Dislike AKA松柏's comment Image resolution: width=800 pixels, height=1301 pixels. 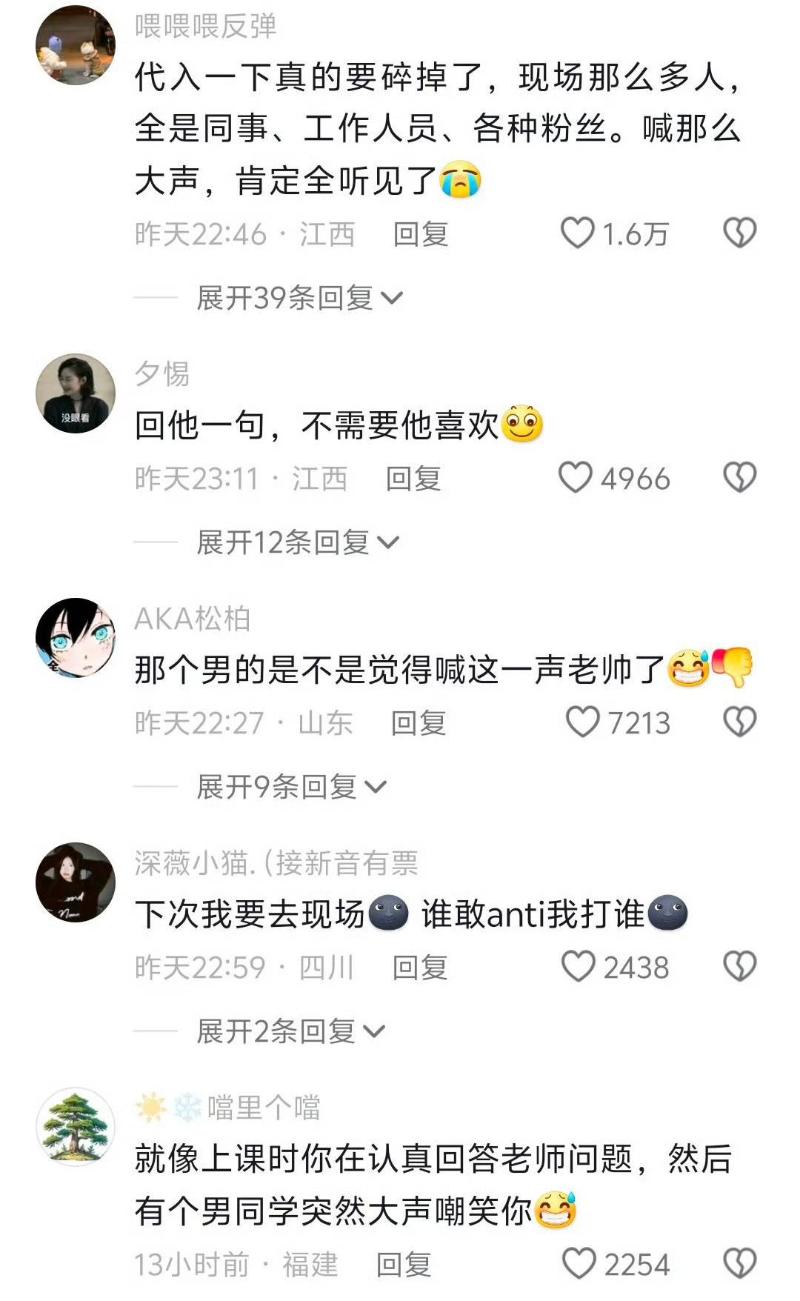click(x=739, y=722)
